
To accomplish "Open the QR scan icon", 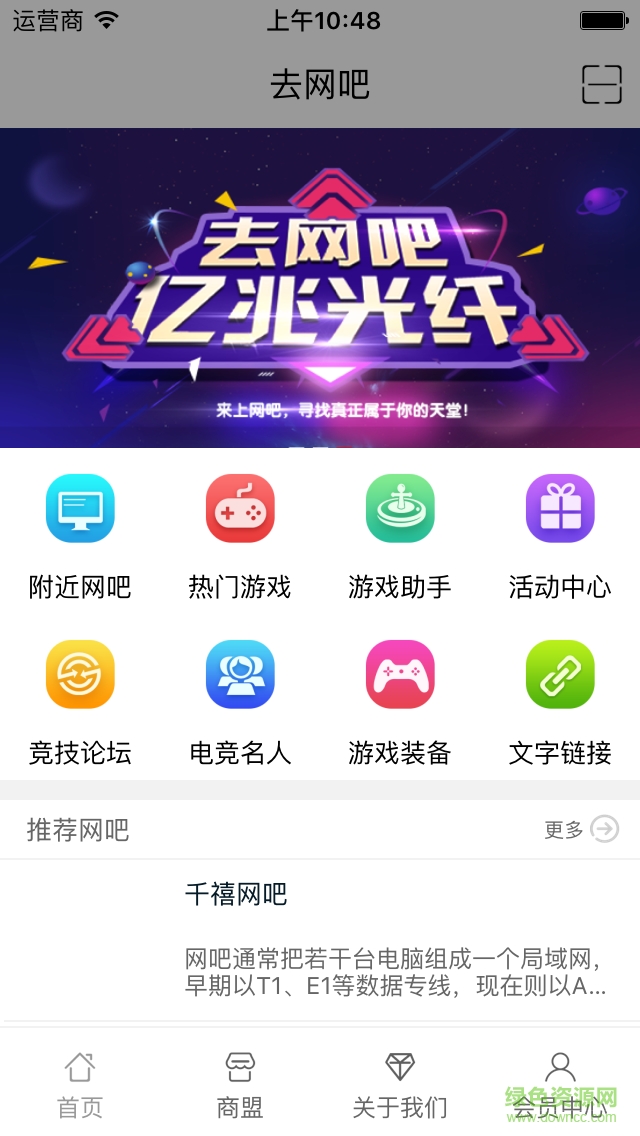I will point(601,84).
